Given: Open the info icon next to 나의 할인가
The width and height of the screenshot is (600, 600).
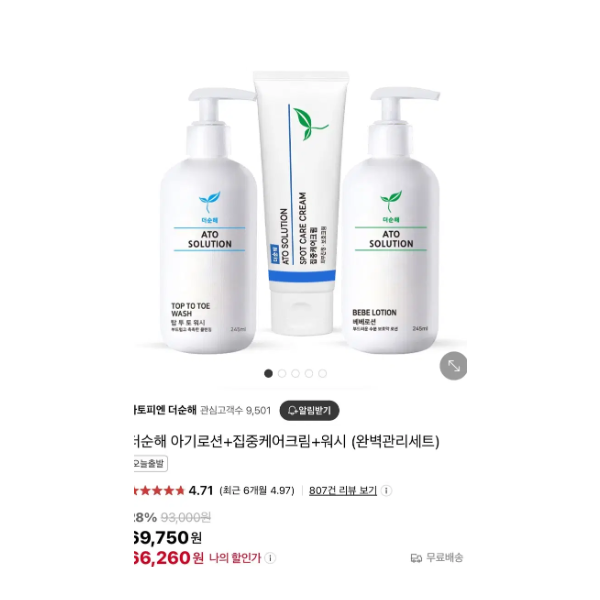Looking at the screenshot, I should coord(270,558).
